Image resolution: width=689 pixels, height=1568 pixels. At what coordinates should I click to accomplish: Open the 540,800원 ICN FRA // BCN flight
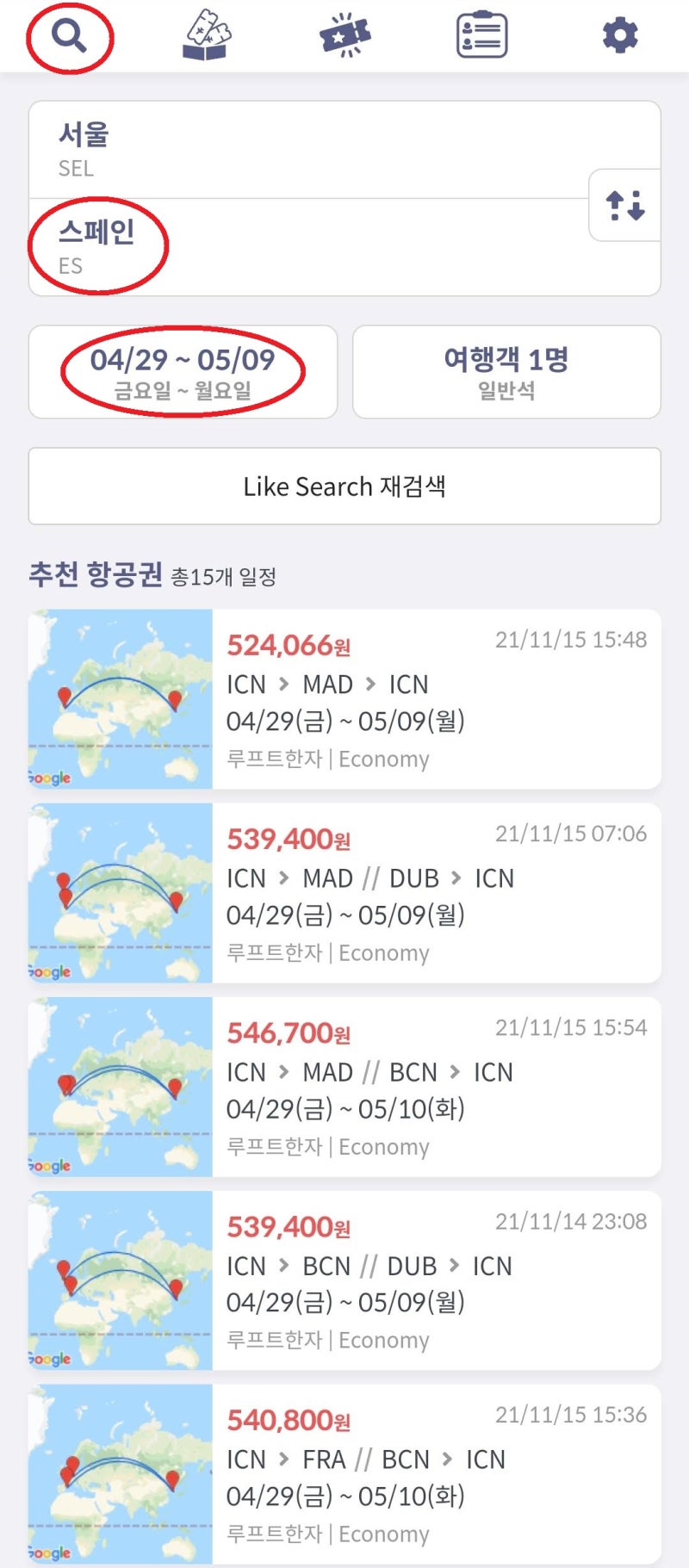point(344,1474)
